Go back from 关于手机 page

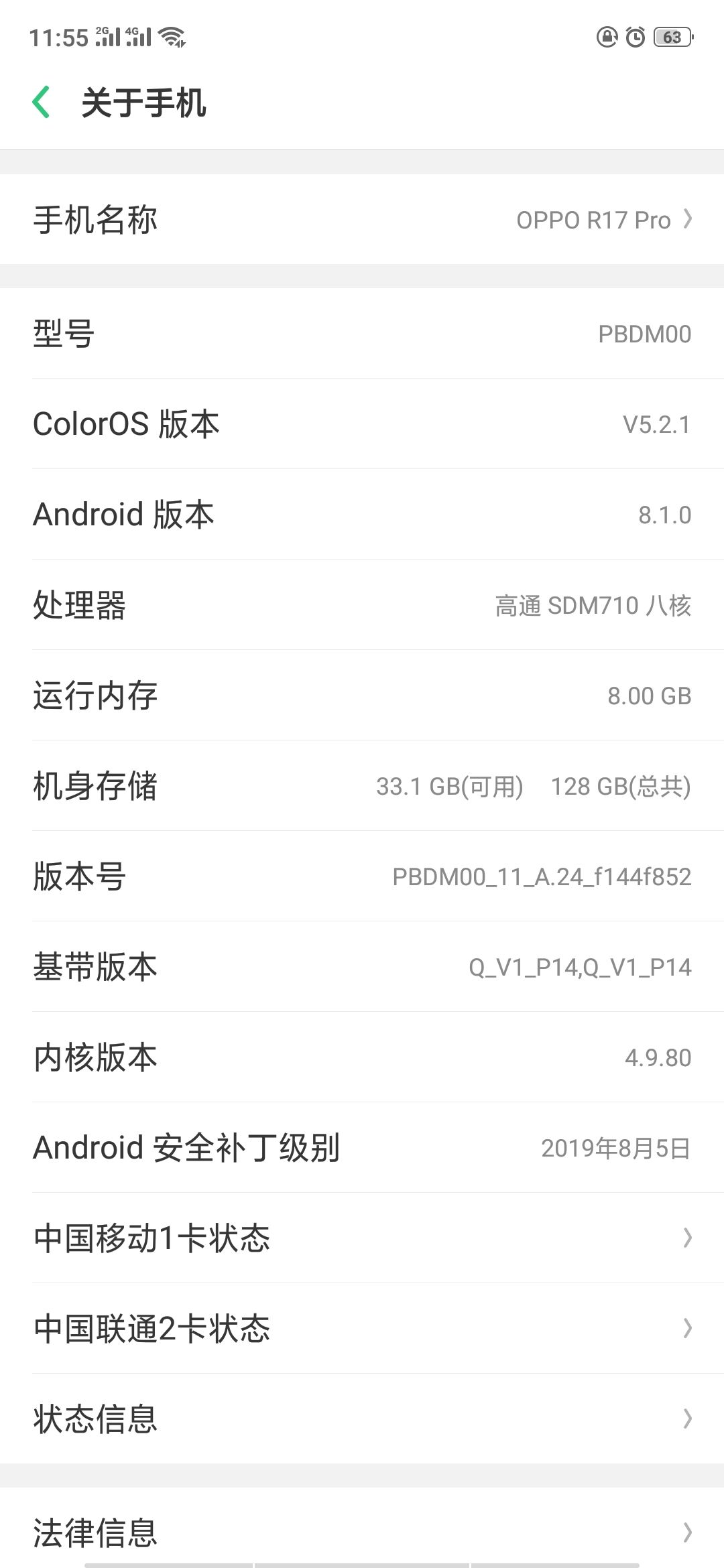[42, 103]
